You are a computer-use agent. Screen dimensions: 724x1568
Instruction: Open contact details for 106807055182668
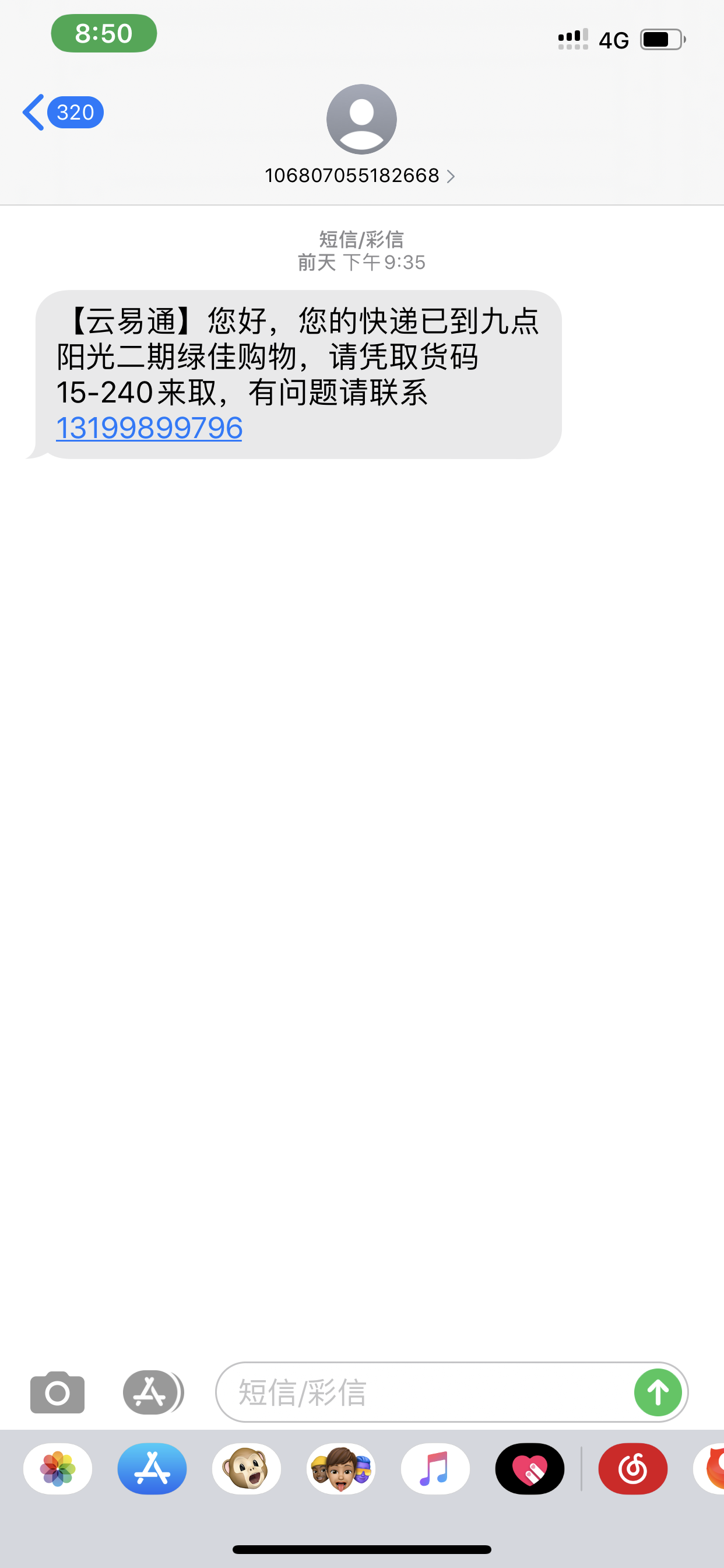pyautogui.click(x=361, y=176)
